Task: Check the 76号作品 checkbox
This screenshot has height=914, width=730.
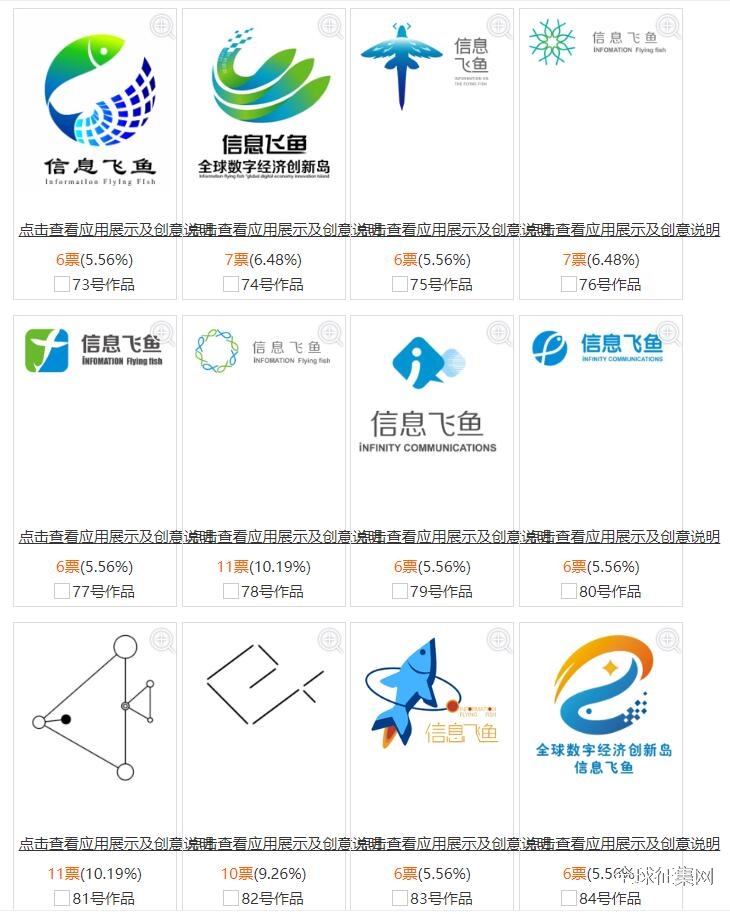Action: tap(569, 284)
